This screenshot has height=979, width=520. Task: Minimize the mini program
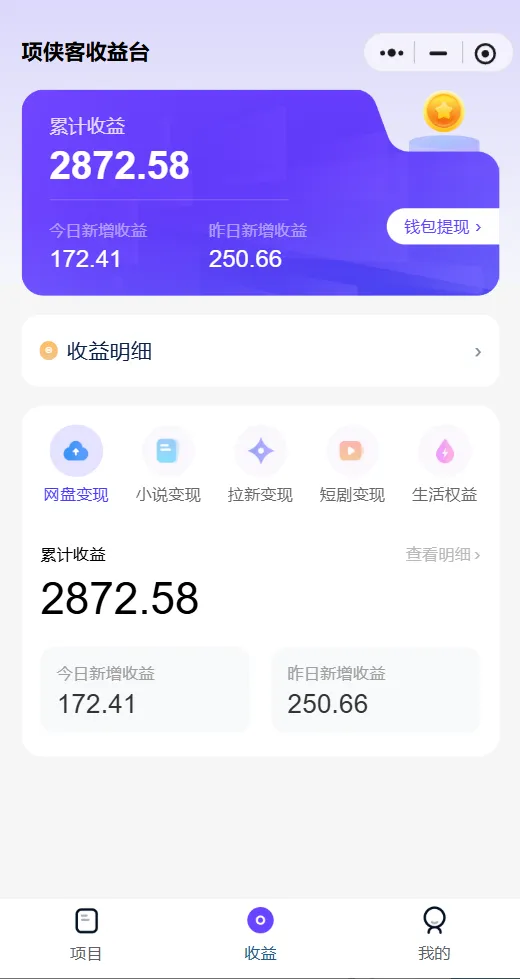click(438, 54)
